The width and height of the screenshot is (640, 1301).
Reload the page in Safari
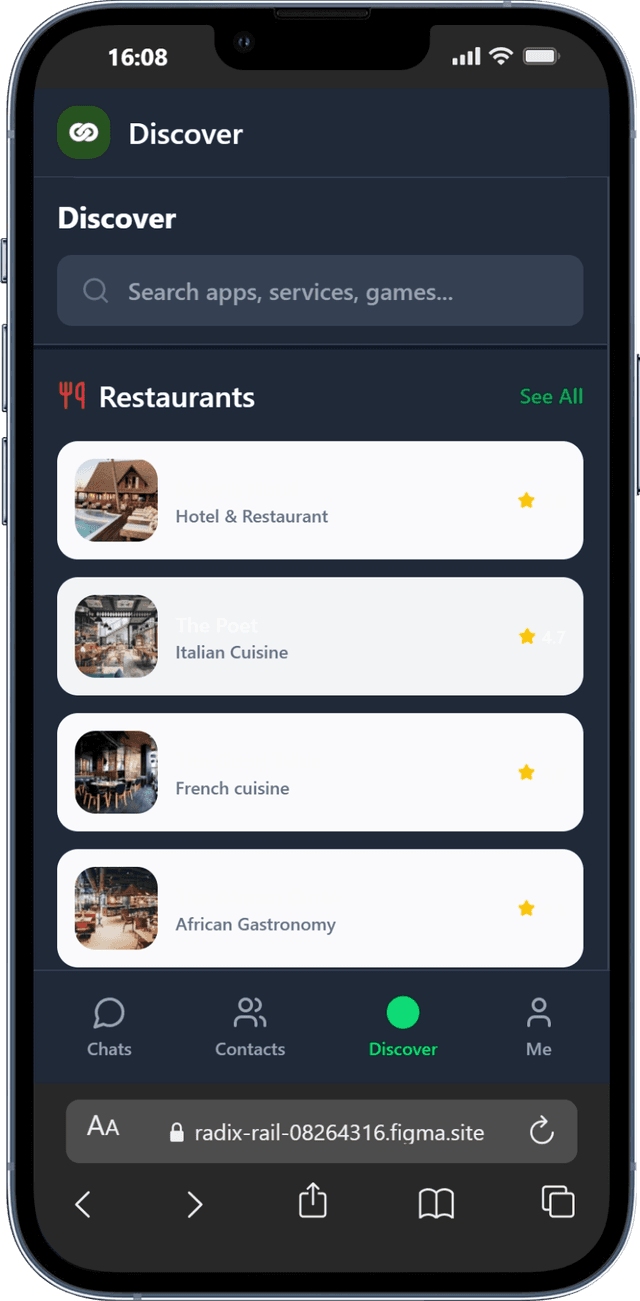click(x=541, y=1132)
